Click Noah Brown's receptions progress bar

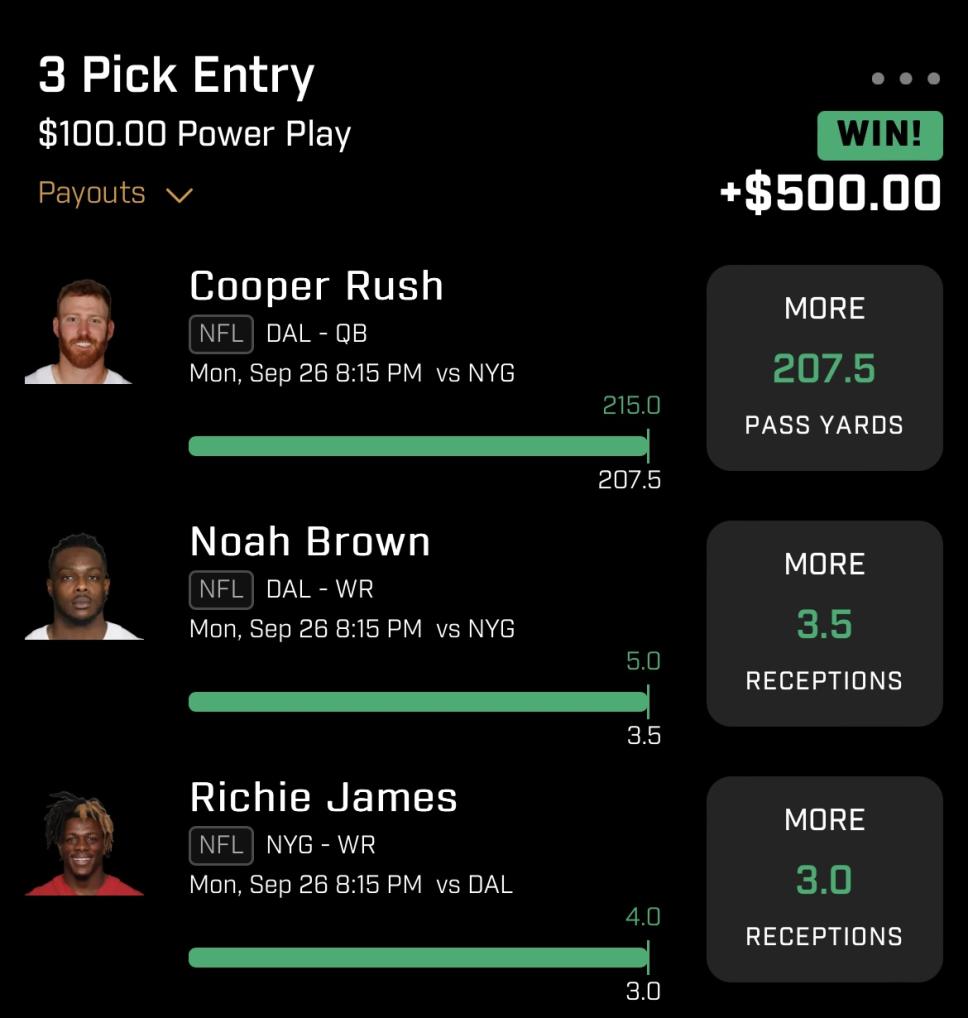[x=420, y=699]
